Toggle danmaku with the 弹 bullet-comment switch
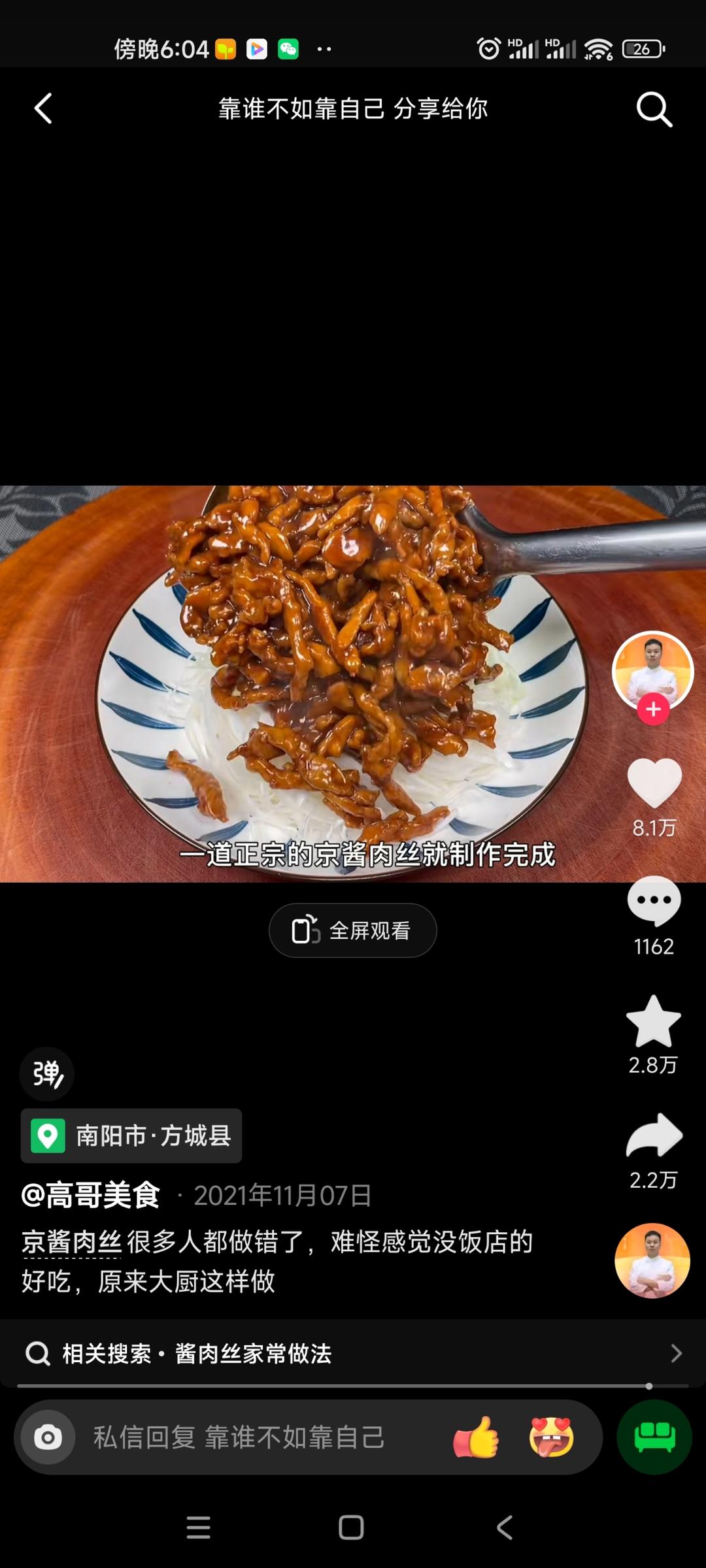This screenshot has height=1568, width=706. click(x=46, y=1073)
